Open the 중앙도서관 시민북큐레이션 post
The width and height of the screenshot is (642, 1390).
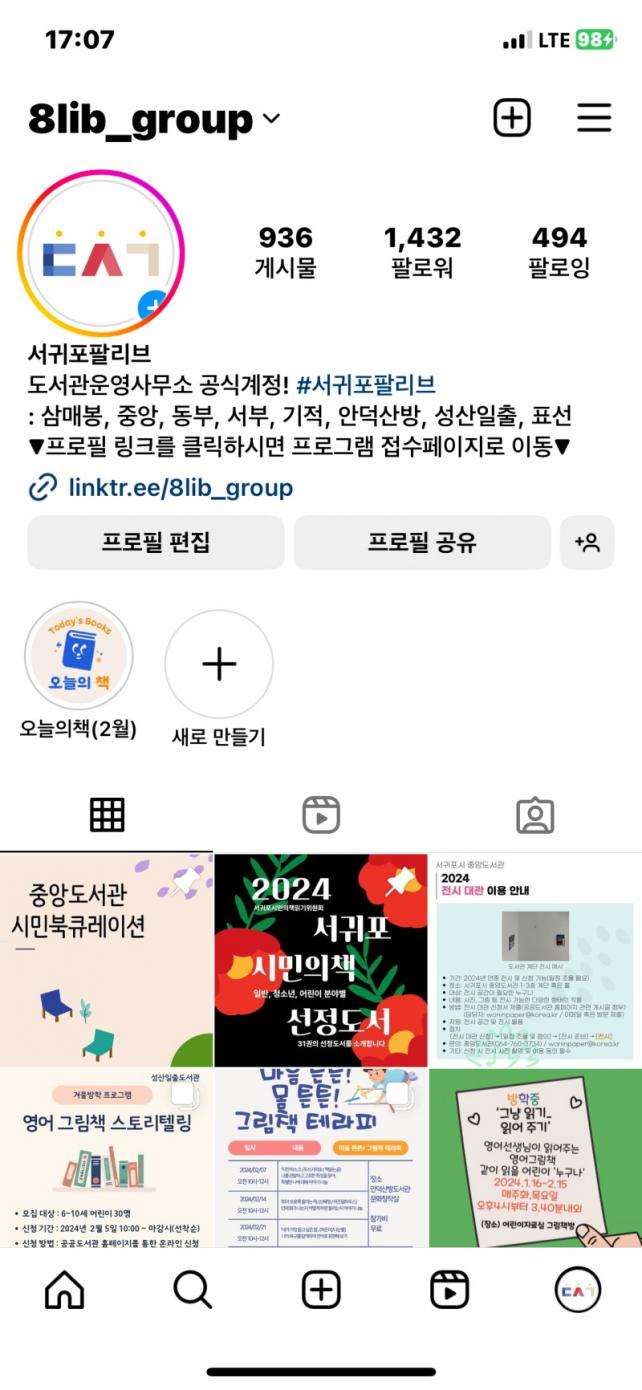pyautogui.click(x=106, y=960)
